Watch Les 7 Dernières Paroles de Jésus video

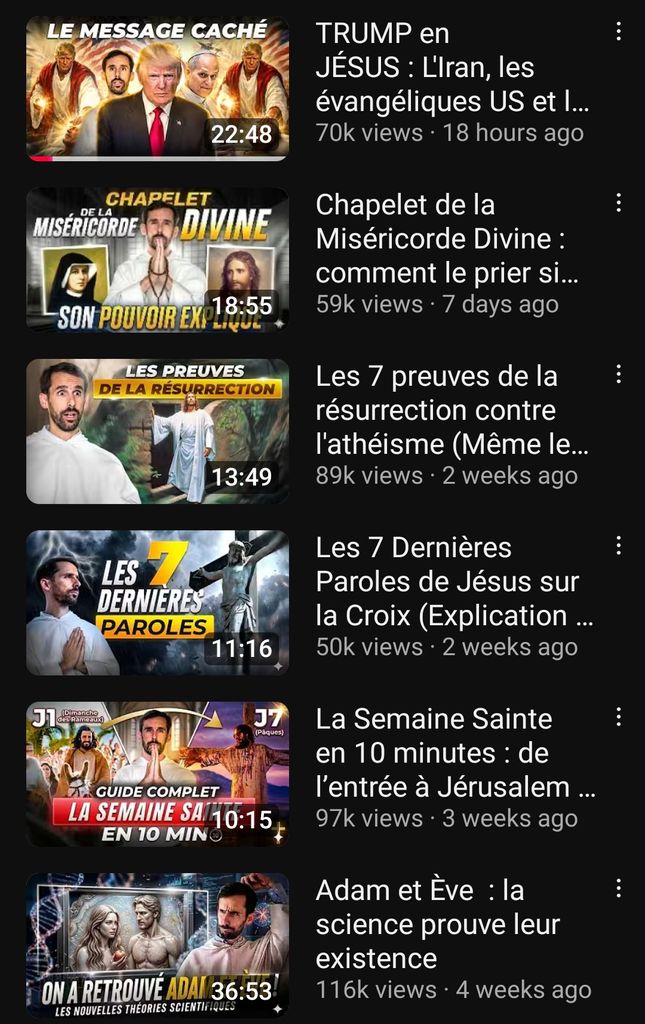pos(157,602)
